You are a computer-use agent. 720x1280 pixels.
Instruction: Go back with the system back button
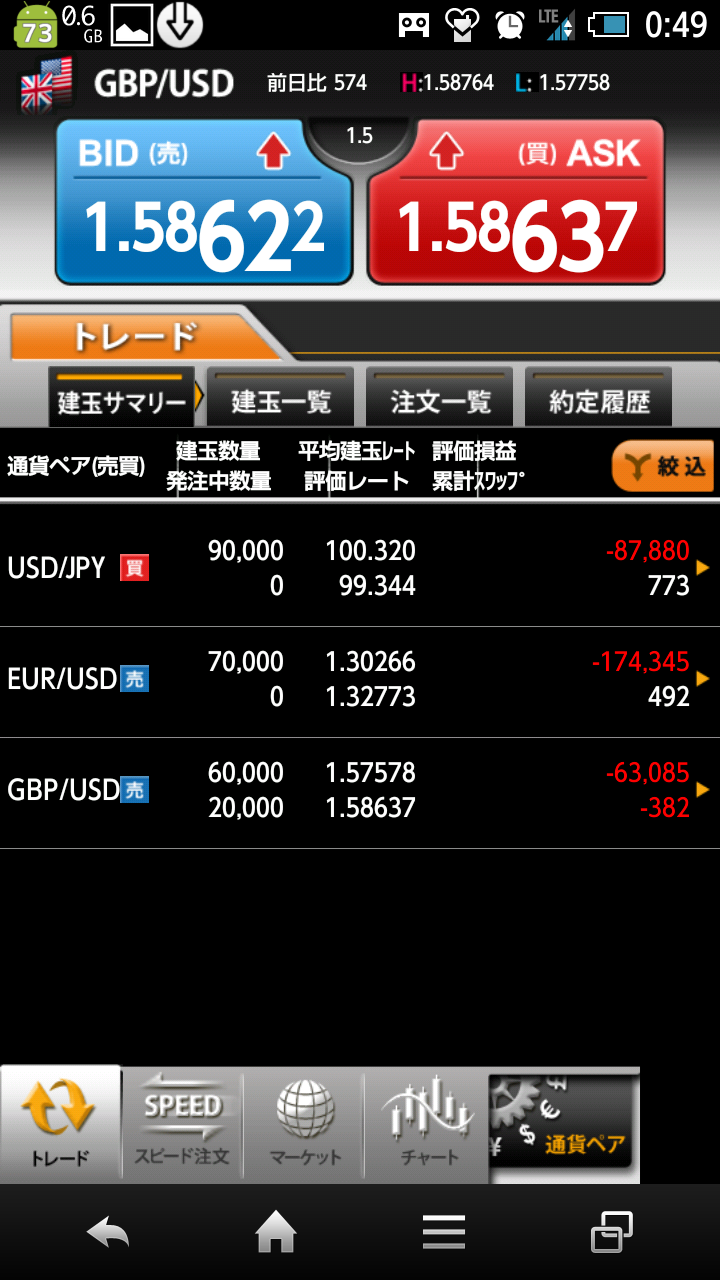[x=108, y=1232]
